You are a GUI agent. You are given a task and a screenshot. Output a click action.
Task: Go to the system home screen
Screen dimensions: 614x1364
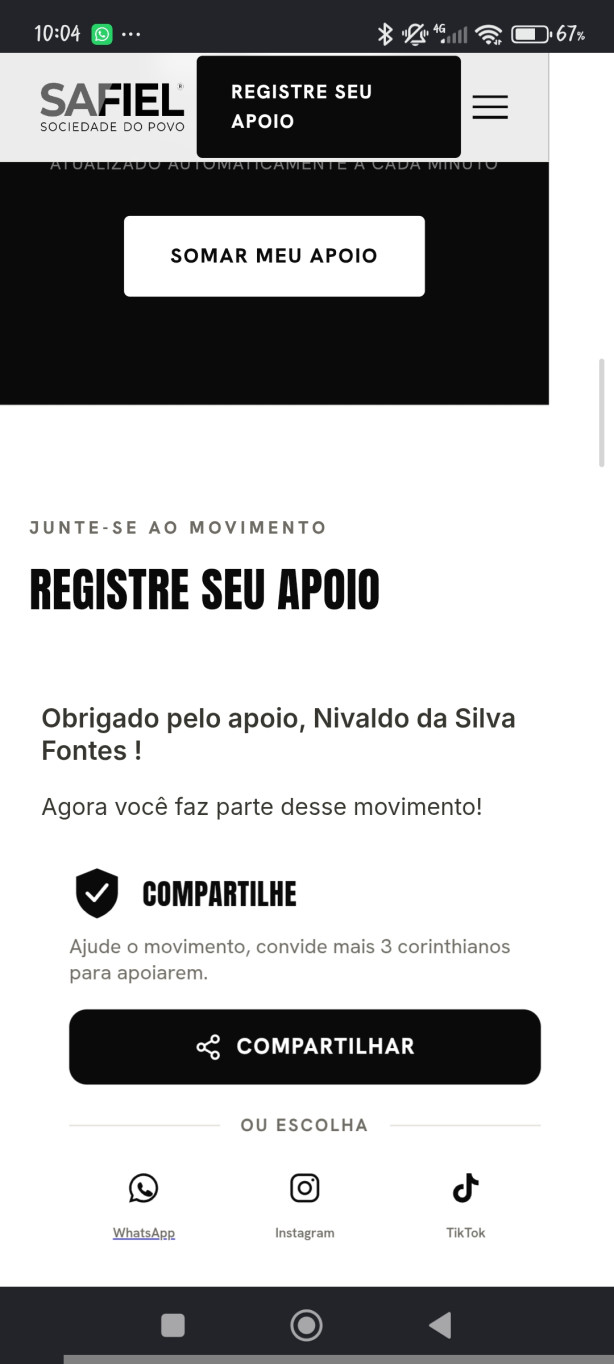click(306, 1325)
